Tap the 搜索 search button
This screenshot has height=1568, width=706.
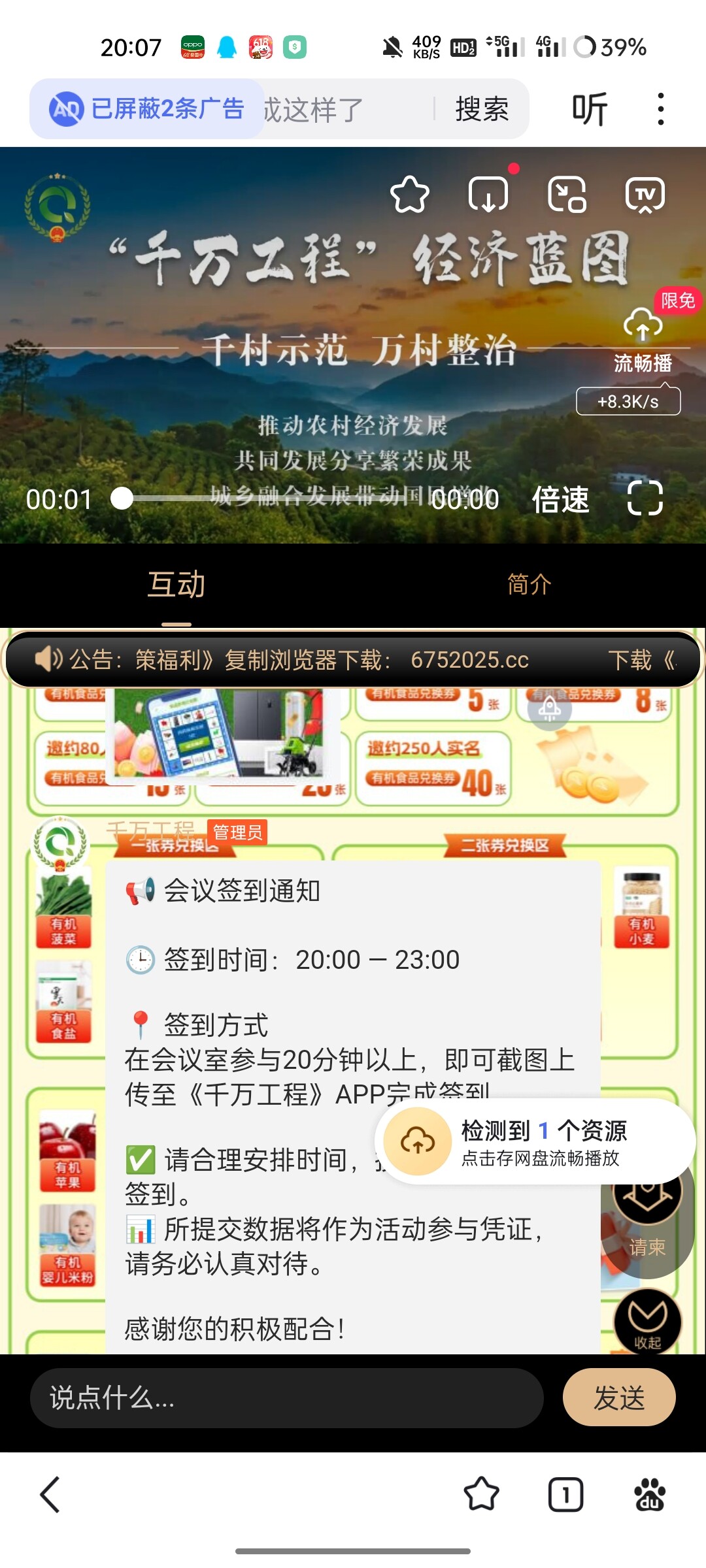coord(482,109)
